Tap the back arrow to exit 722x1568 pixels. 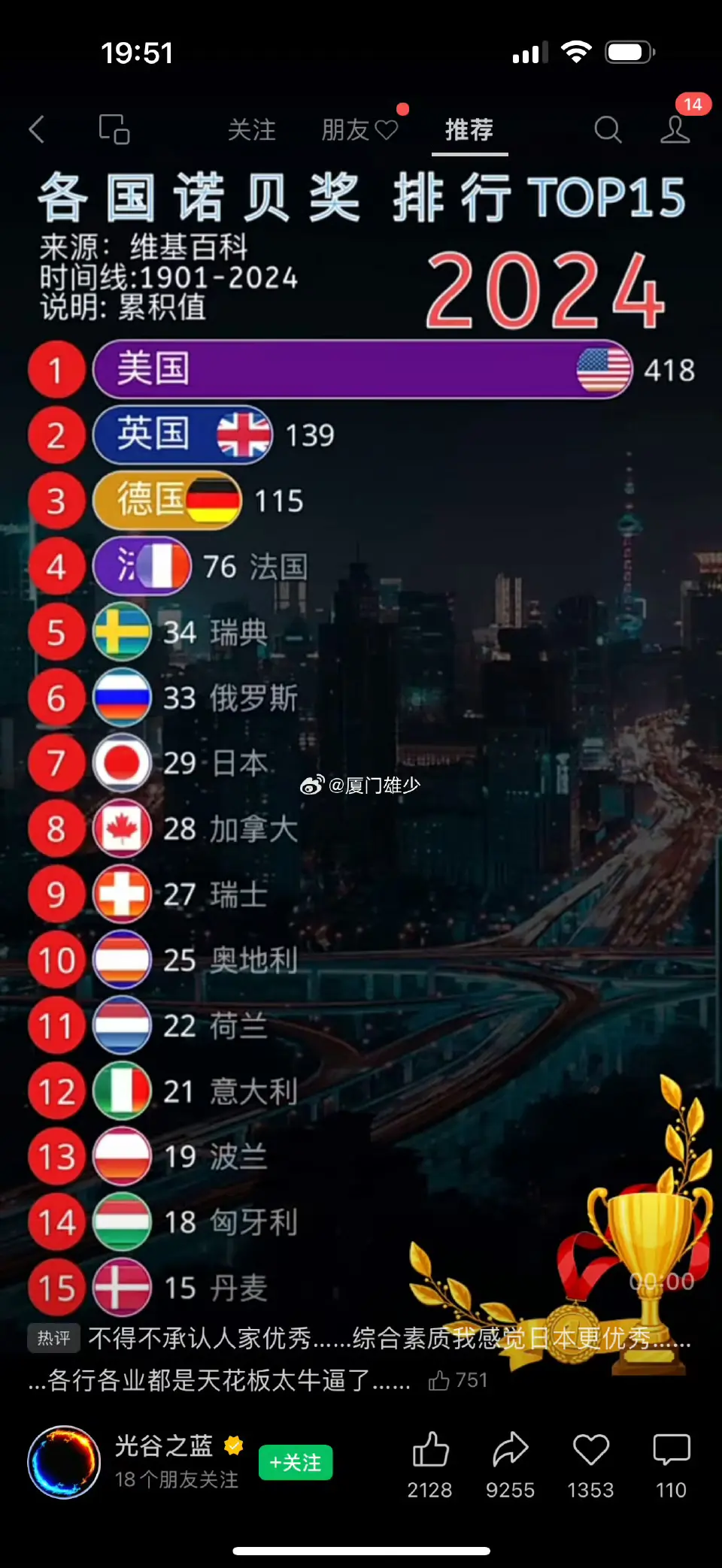37,130
